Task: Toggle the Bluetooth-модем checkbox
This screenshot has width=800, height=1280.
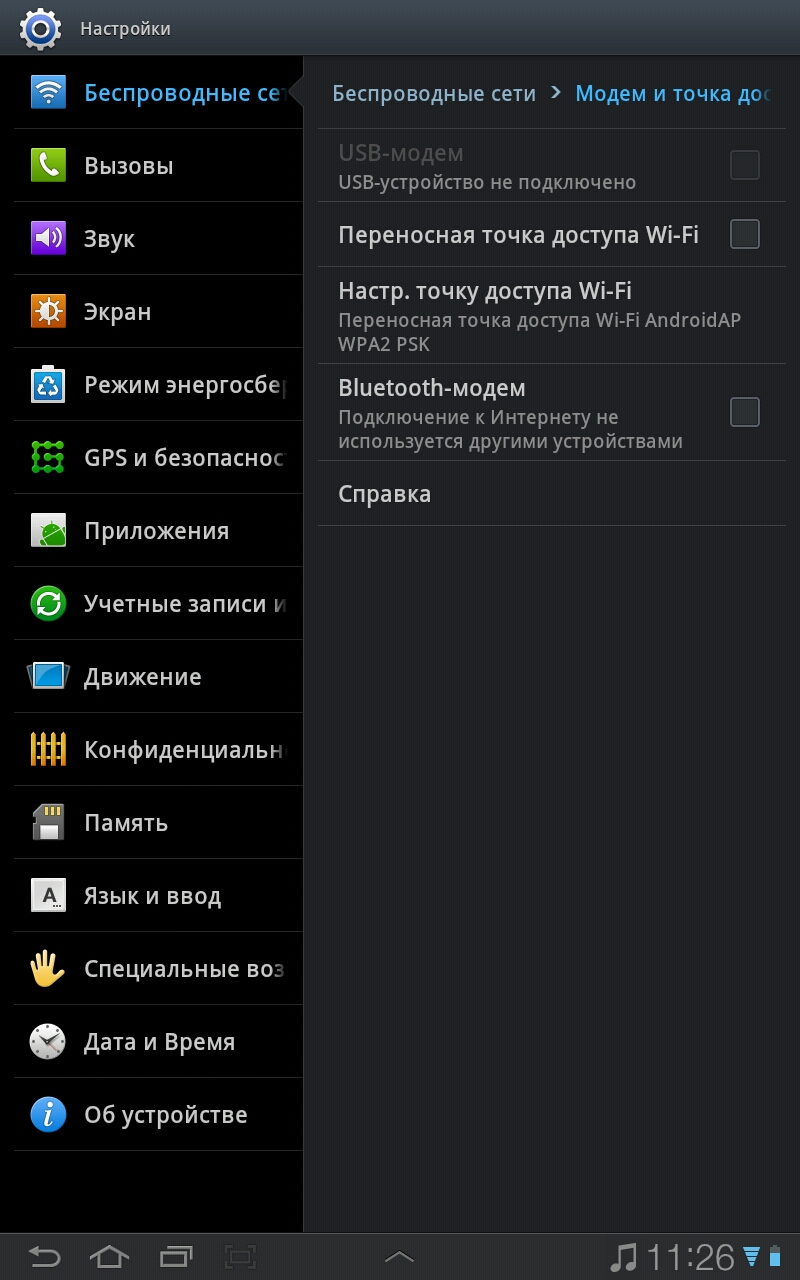Action: coord(745,412)
